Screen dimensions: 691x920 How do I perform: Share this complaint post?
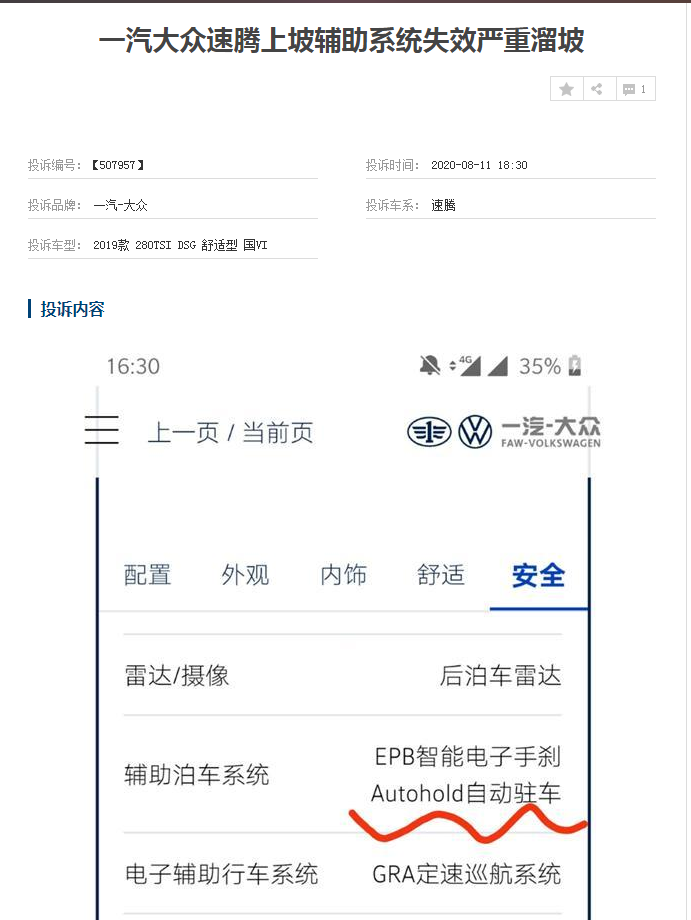pos(597,89)
